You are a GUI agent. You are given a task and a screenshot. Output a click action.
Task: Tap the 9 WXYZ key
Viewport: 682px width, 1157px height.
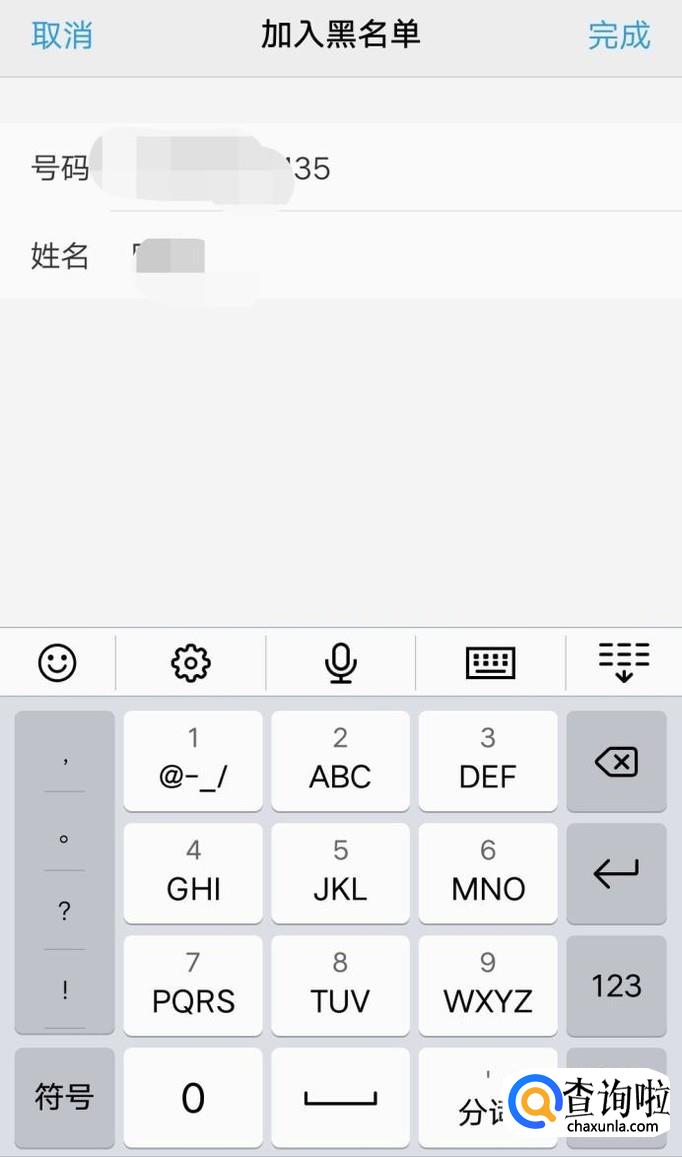pyautogui.click(x=488, y=986)
